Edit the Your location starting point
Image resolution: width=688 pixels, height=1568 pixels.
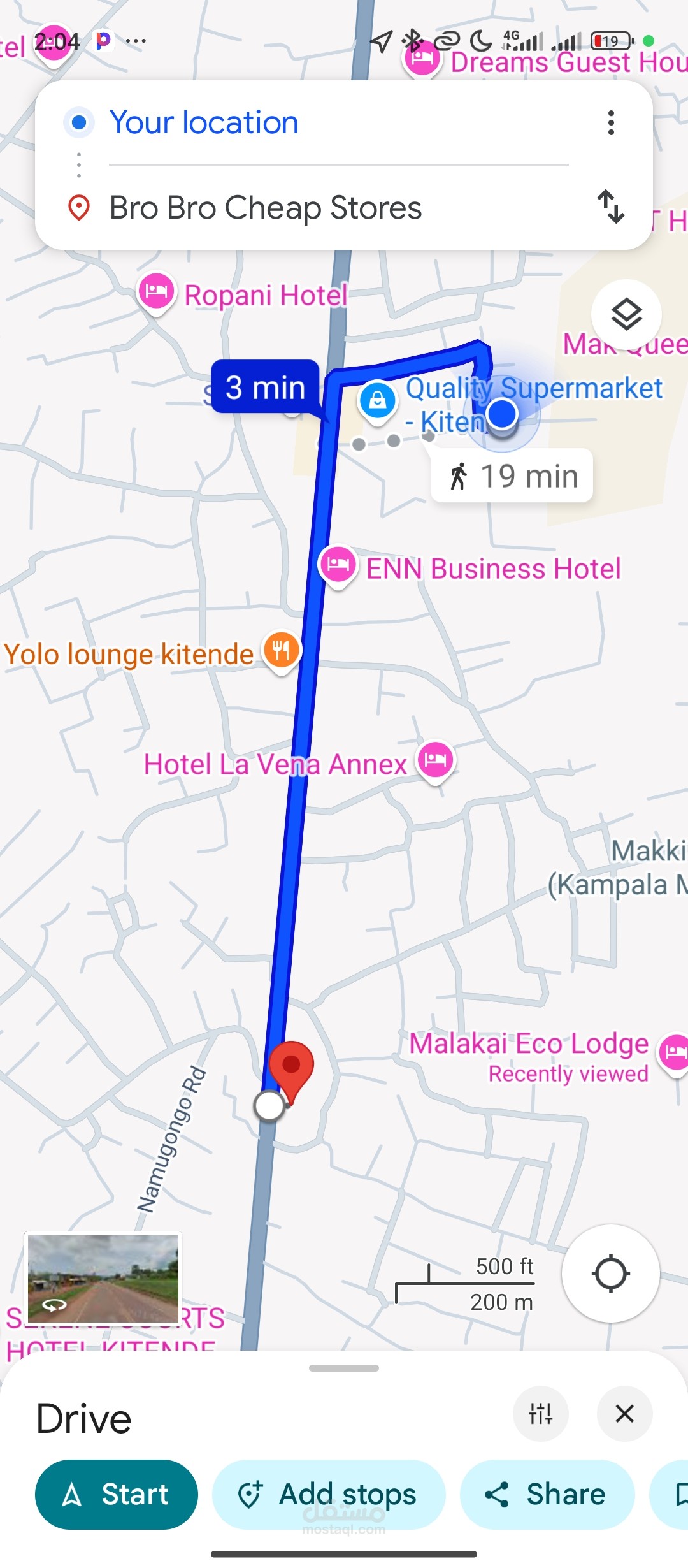[x=204, y=122]
